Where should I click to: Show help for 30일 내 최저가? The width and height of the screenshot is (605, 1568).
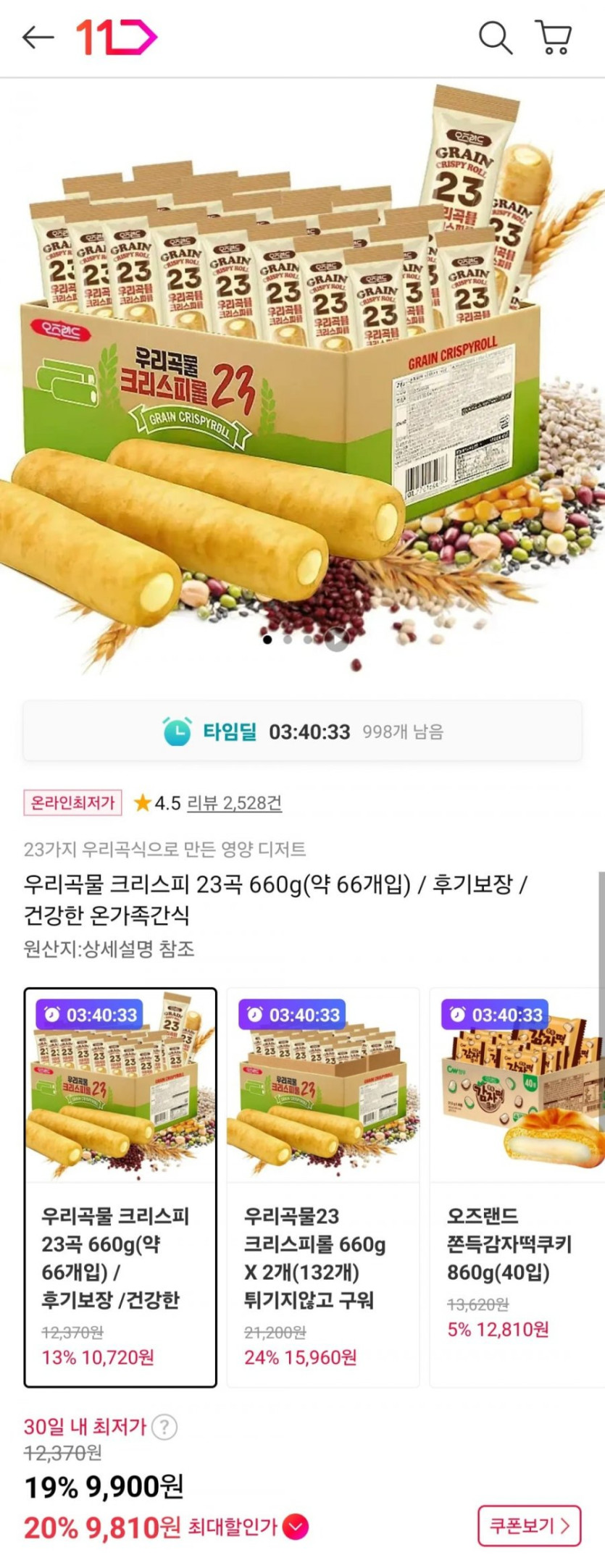[165, 1427]
